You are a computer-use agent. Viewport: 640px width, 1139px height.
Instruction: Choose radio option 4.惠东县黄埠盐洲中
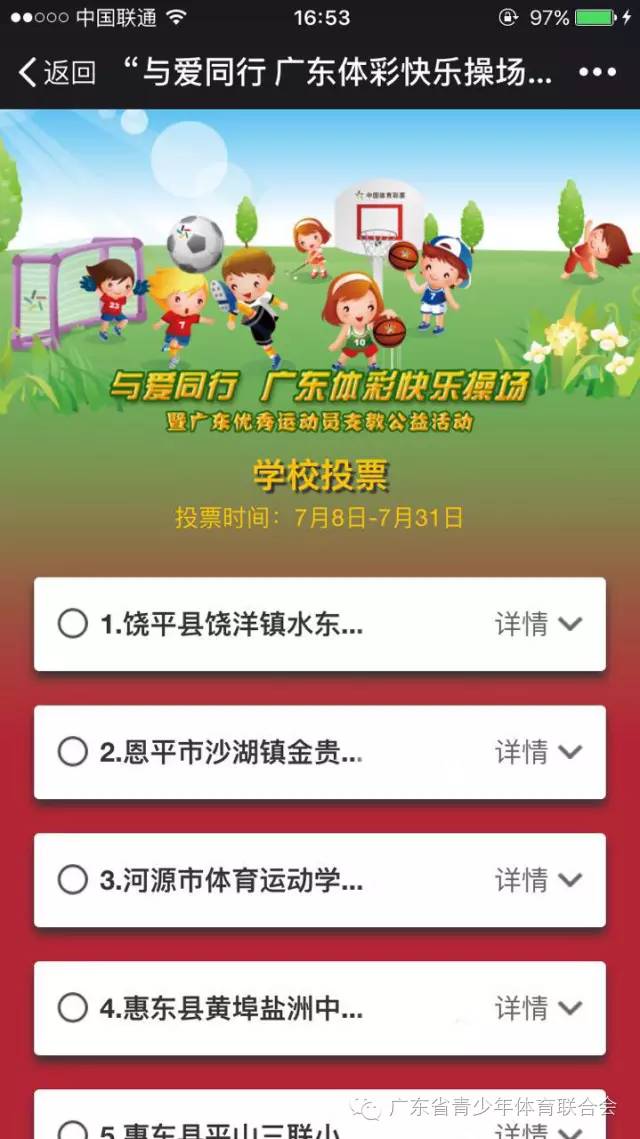pyautogui.click(x=72, y=1008)
